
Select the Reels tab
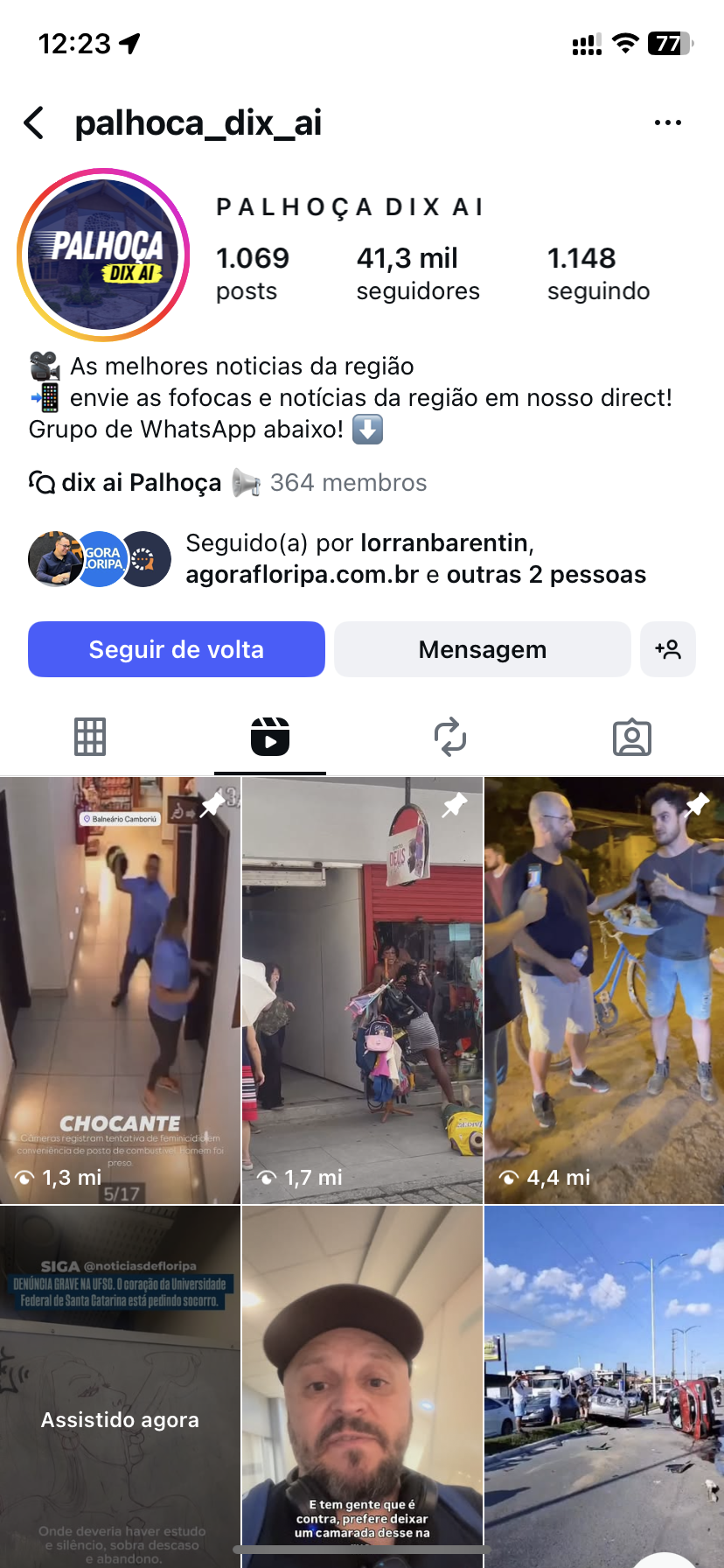coord(270,737)
